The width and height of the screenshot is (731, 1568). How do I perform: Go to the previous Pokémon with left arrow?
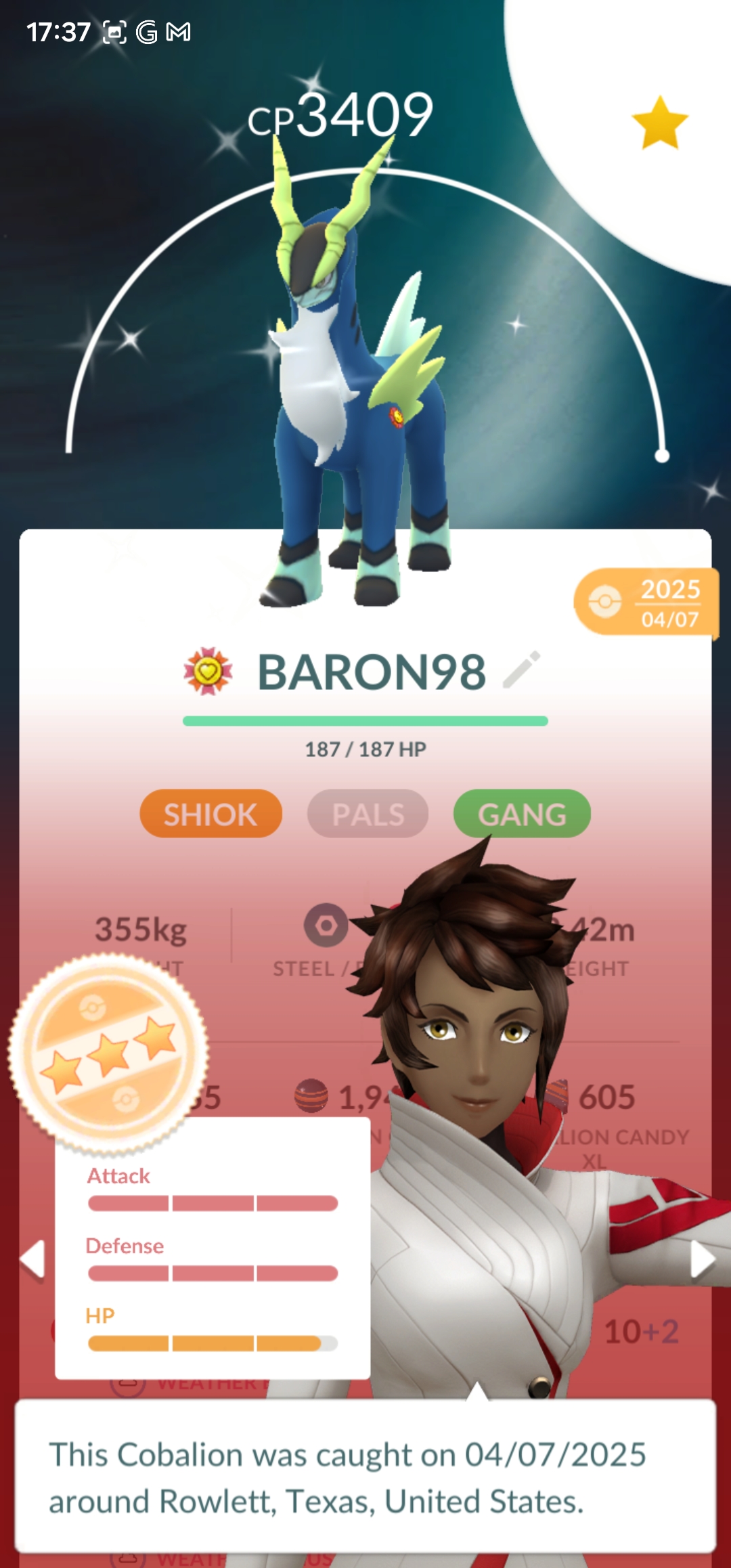click(32, 1259)
